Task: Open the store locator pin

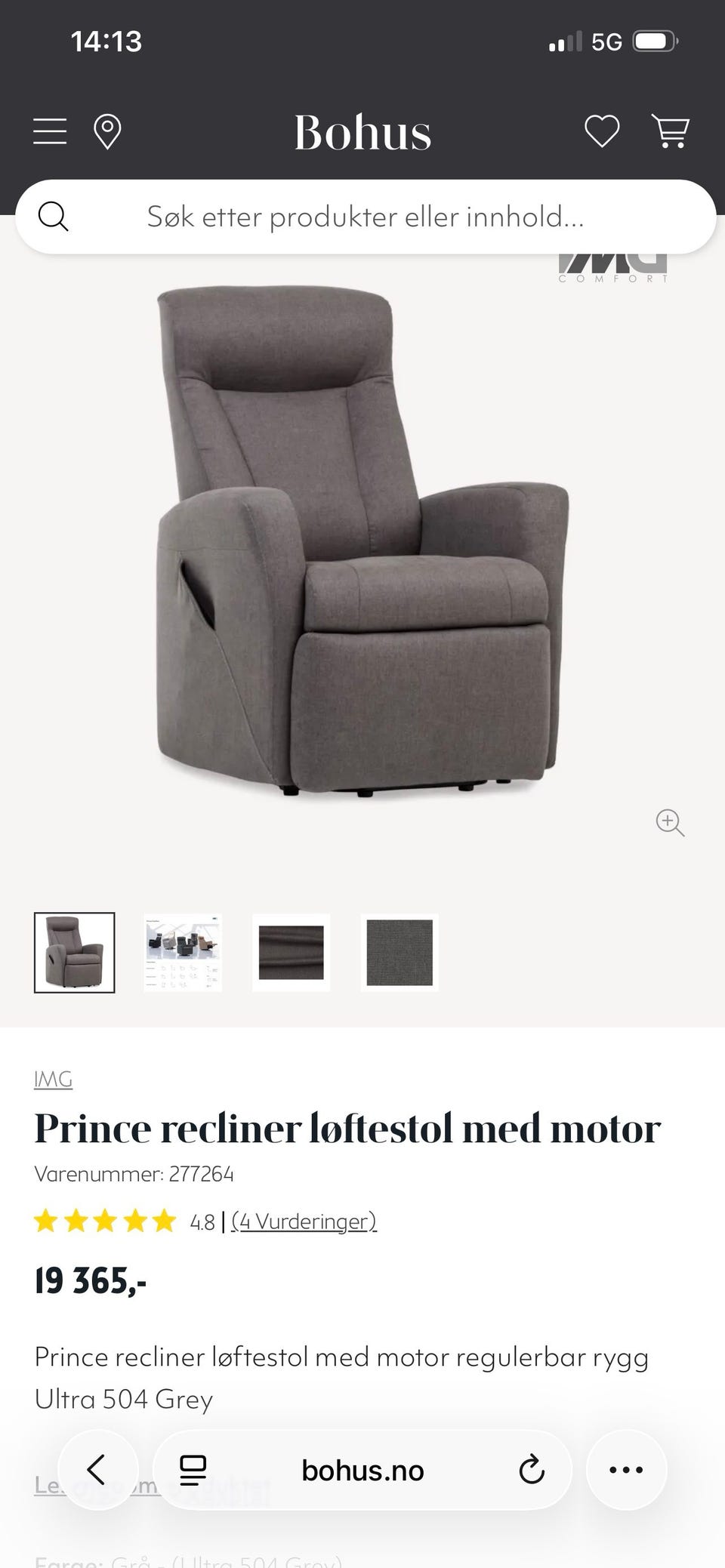Action: tap(107, 132)
